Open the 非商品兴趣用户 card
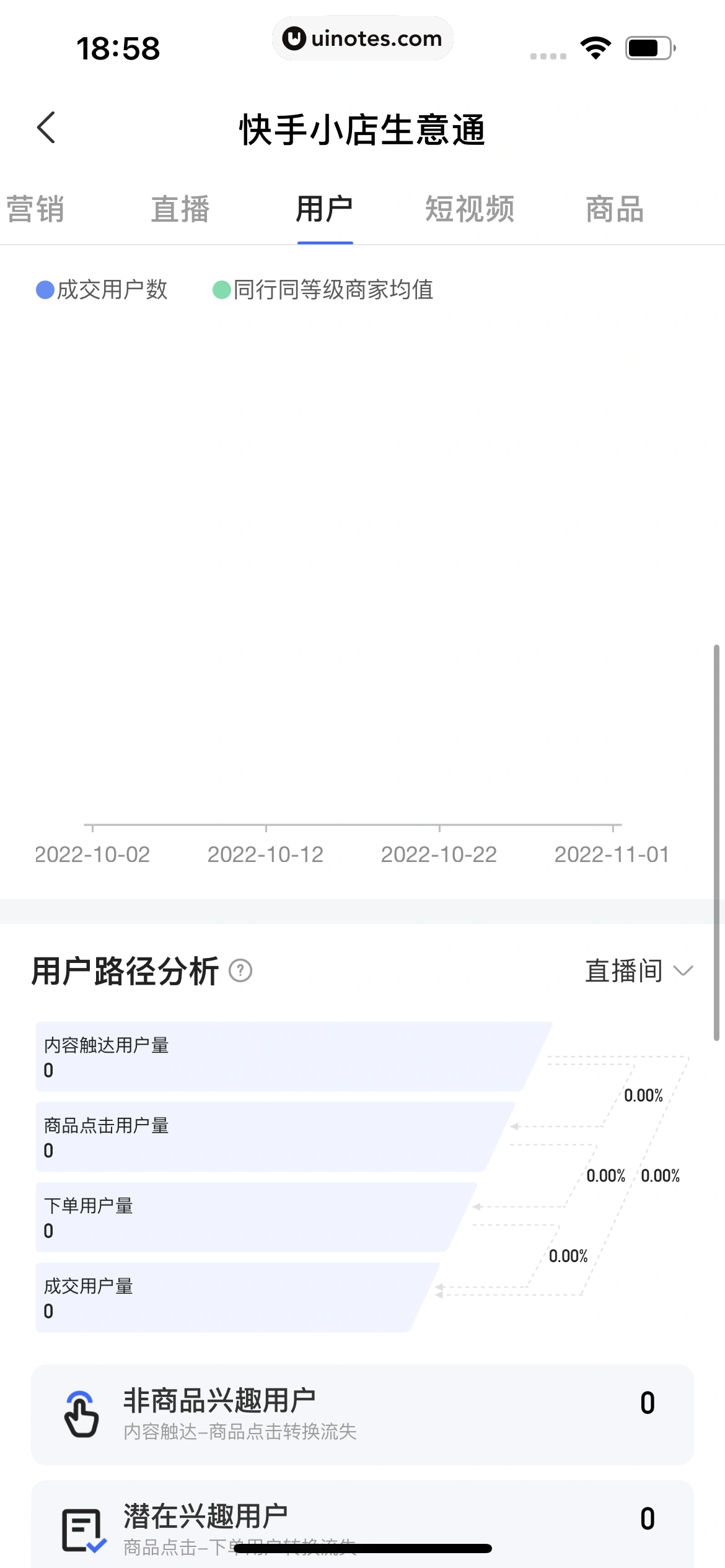Screen dimensions: 725x1568 click(362, 1414)
